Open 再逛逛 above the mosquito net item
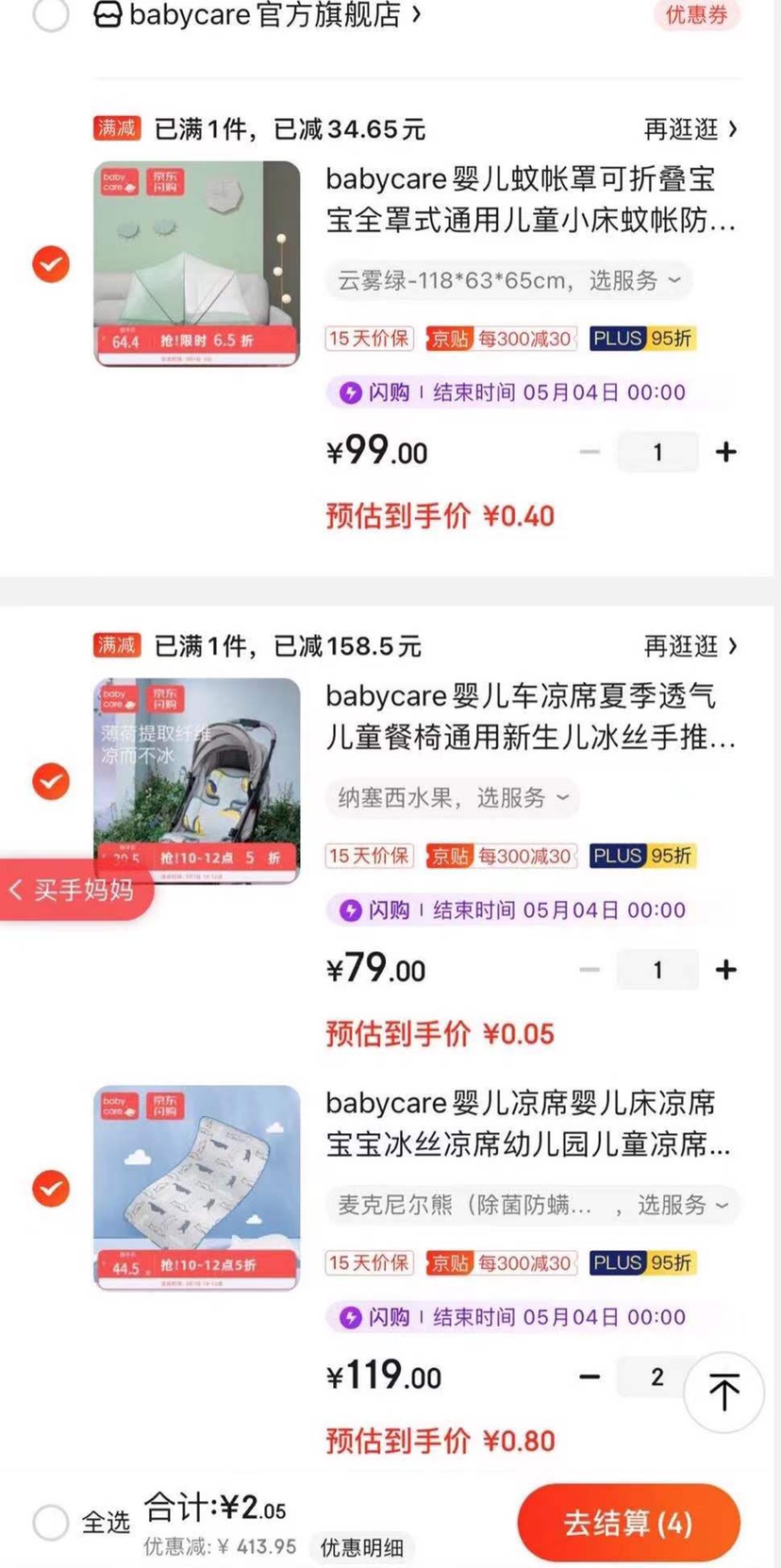The width and height of the screenshot is (781, 1568). tap(690, 129)
